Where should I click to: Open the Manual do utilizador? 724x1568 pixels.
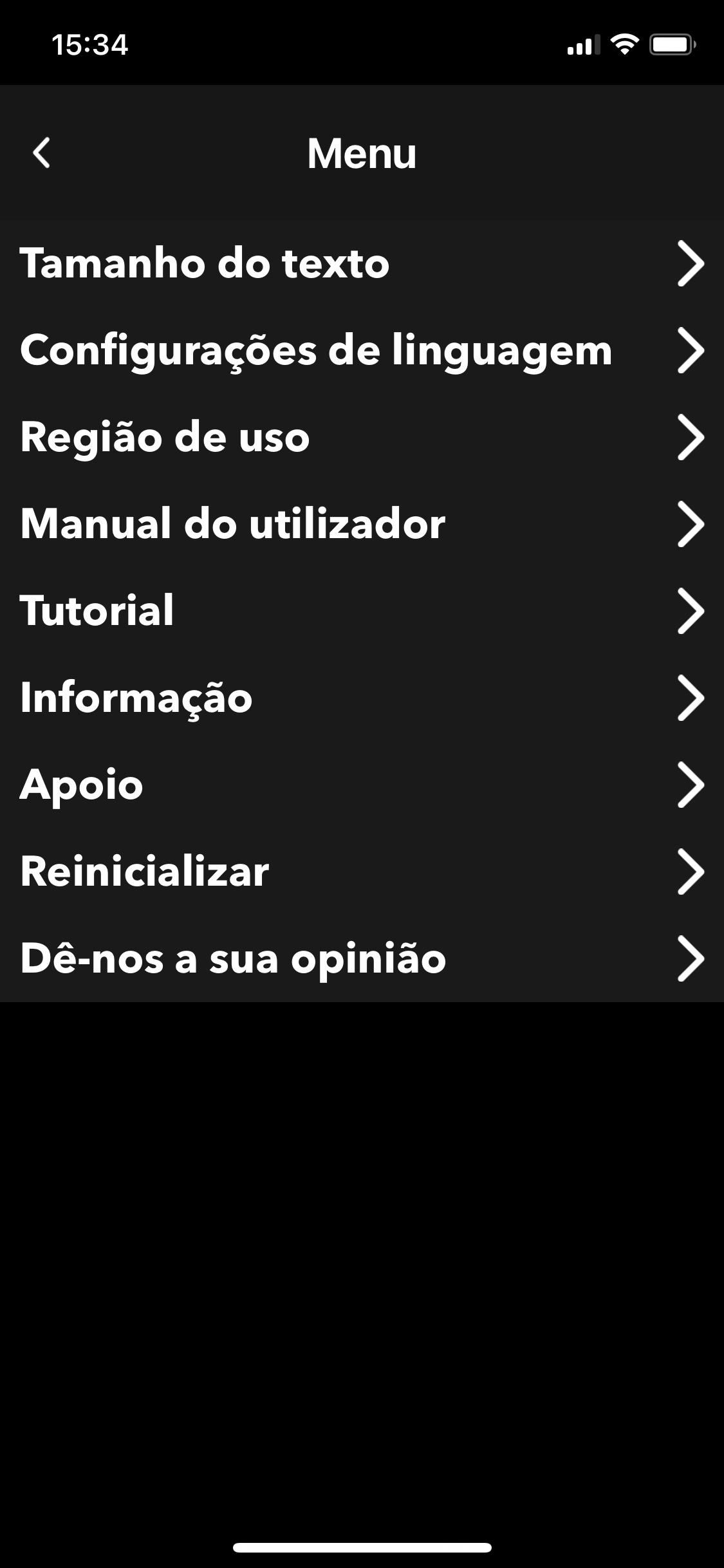click(232, 524)
